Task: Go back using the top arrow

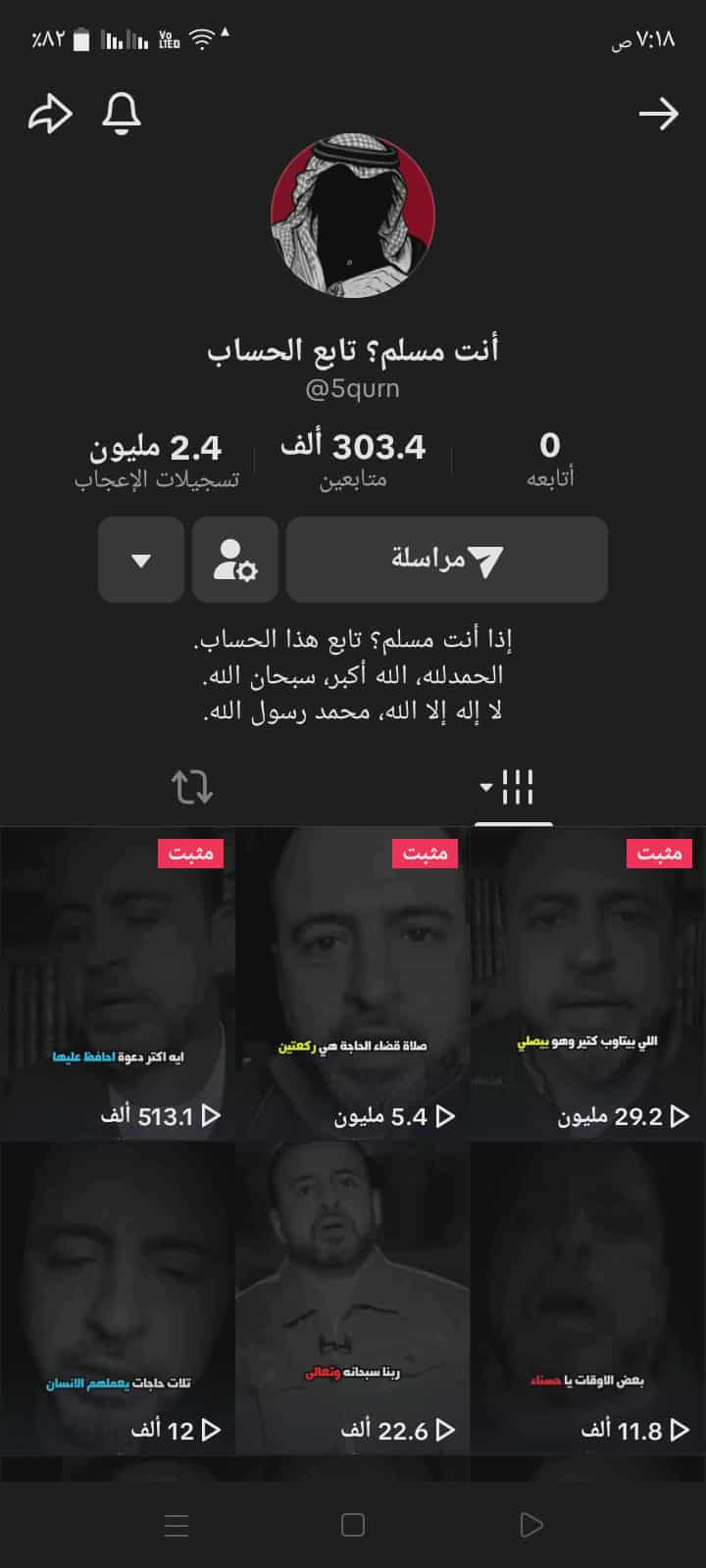Action: click(x=658, y=115)
